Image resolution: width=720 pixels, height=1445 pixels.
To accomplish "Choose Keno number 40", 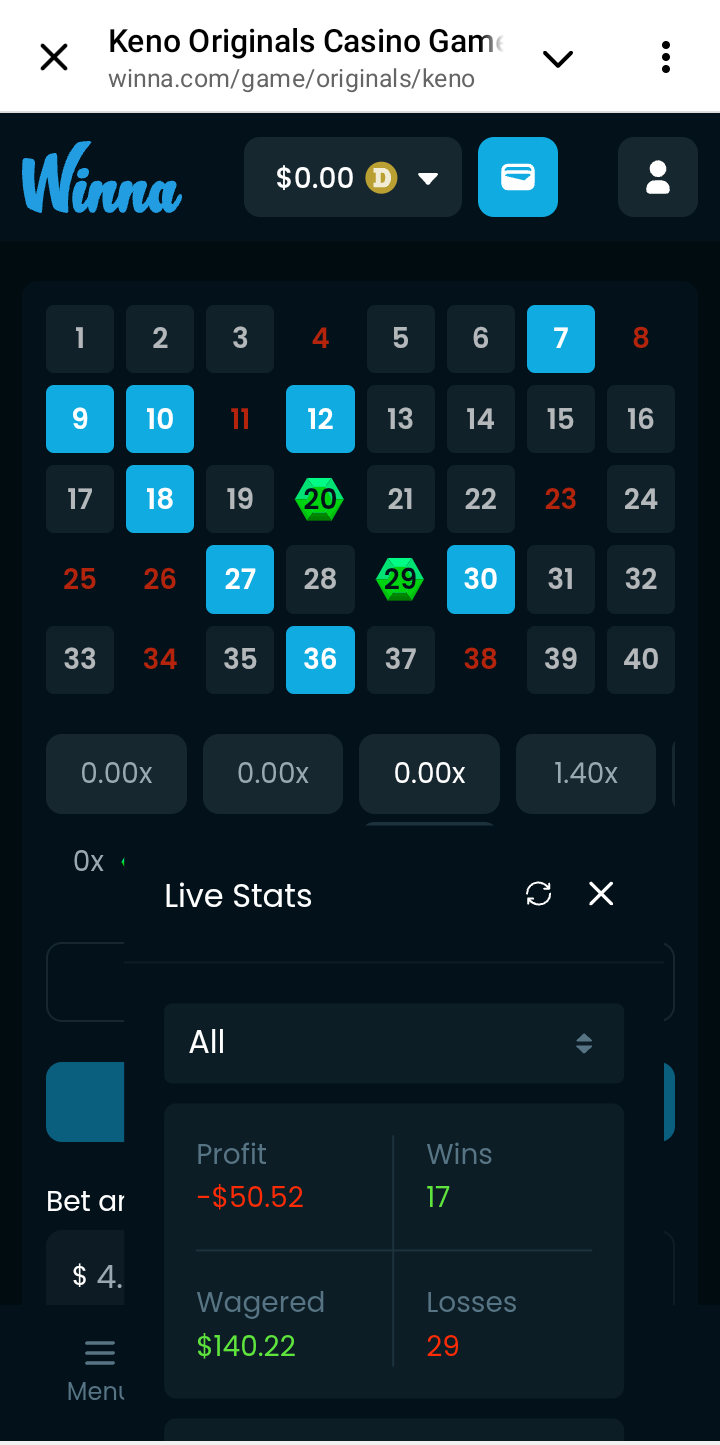I will (640, 659).
